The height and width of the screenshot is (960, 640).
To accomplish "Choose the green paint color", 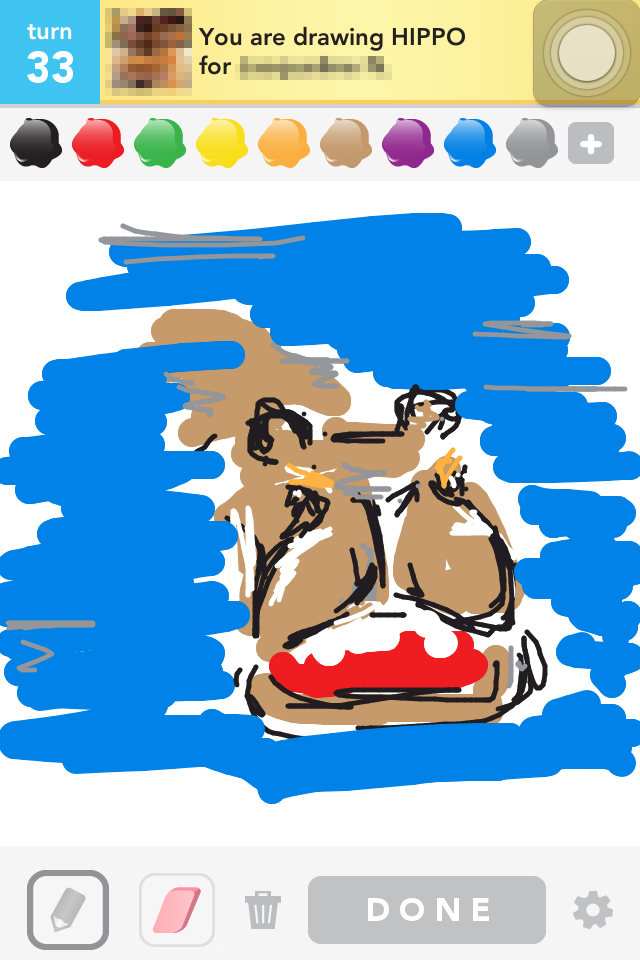I will 159,143.
